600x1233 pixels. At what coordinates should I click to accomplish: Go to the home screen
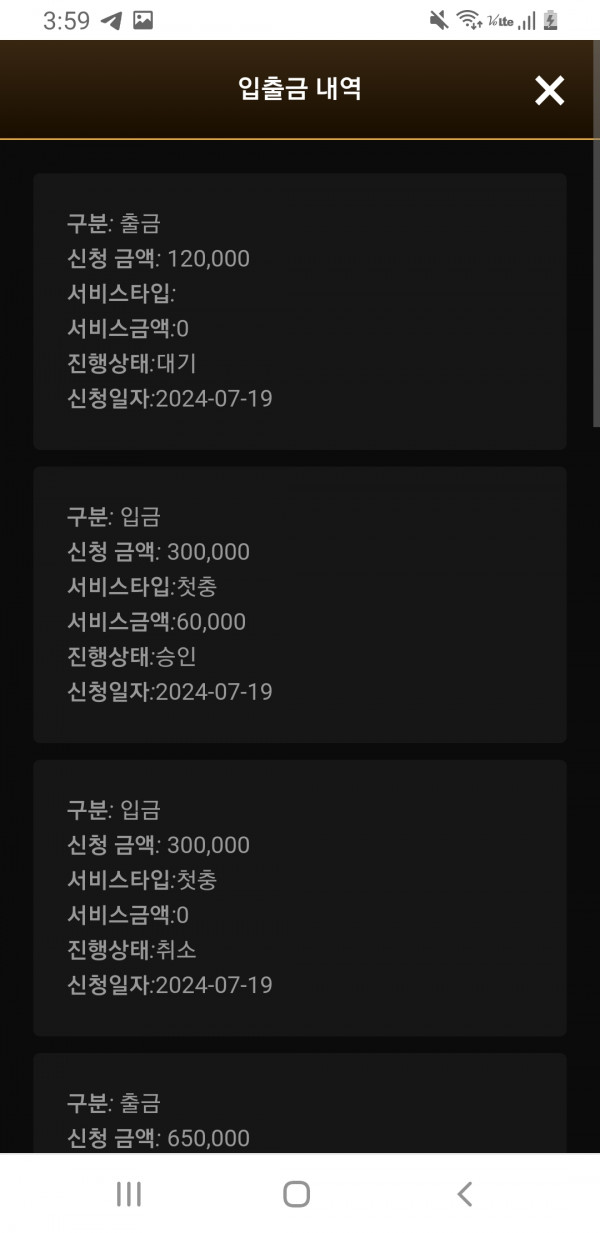tap(296, 1193)
